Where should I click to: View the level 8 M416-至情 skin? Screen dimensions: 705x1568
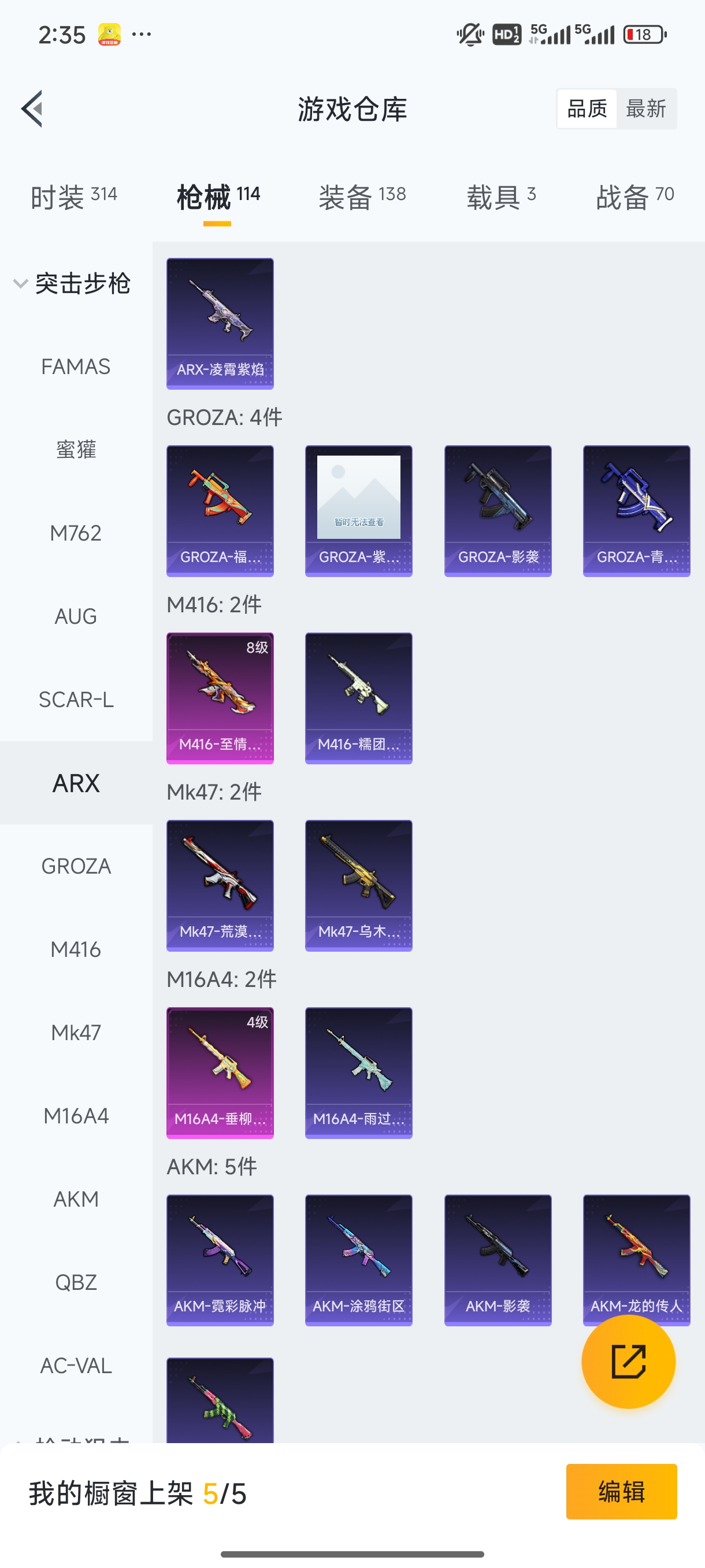pyautogui.click(x=220, y=698)
